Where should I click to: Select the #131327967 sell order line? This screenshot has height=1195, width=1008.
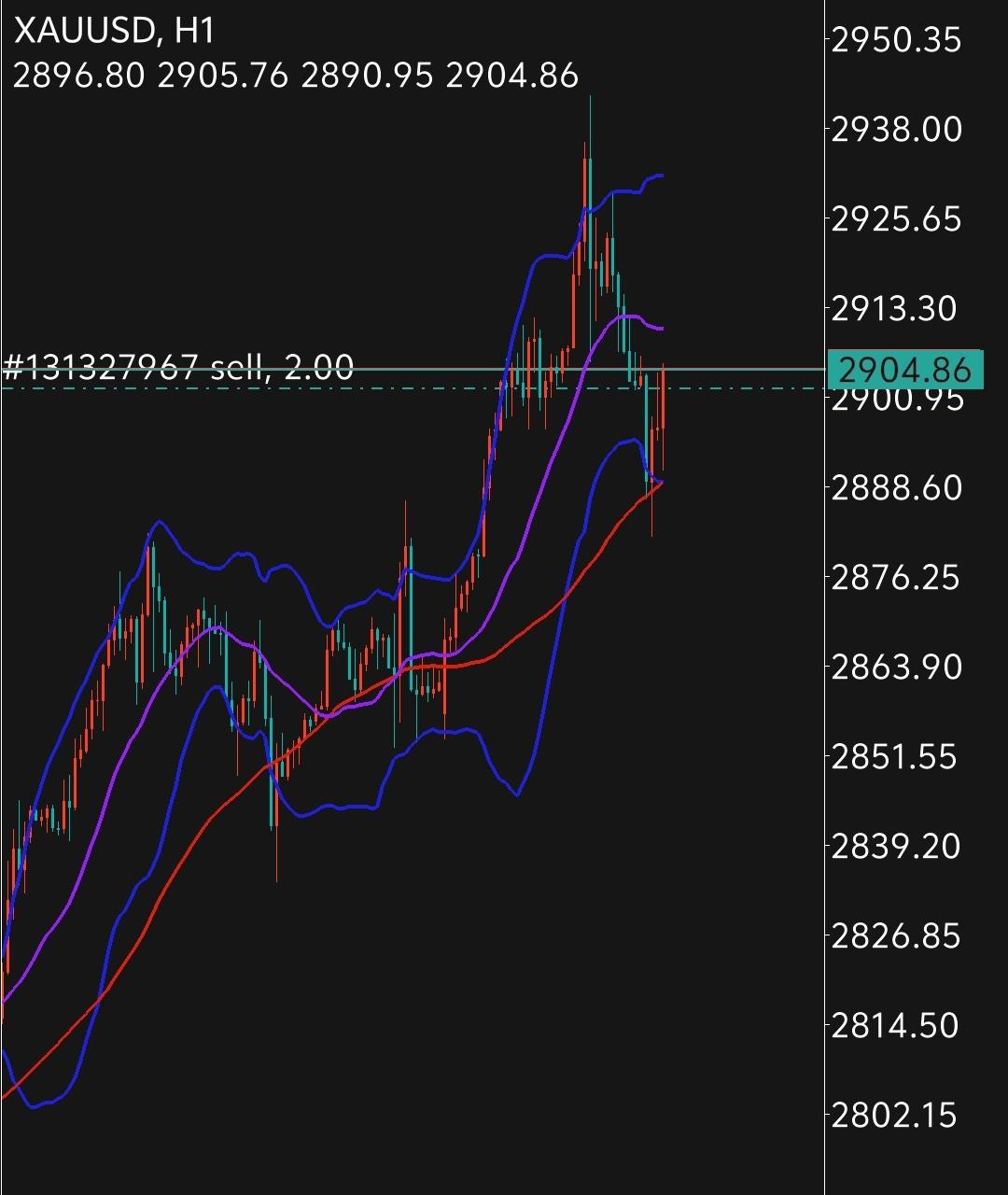click(x=179, y=368)
